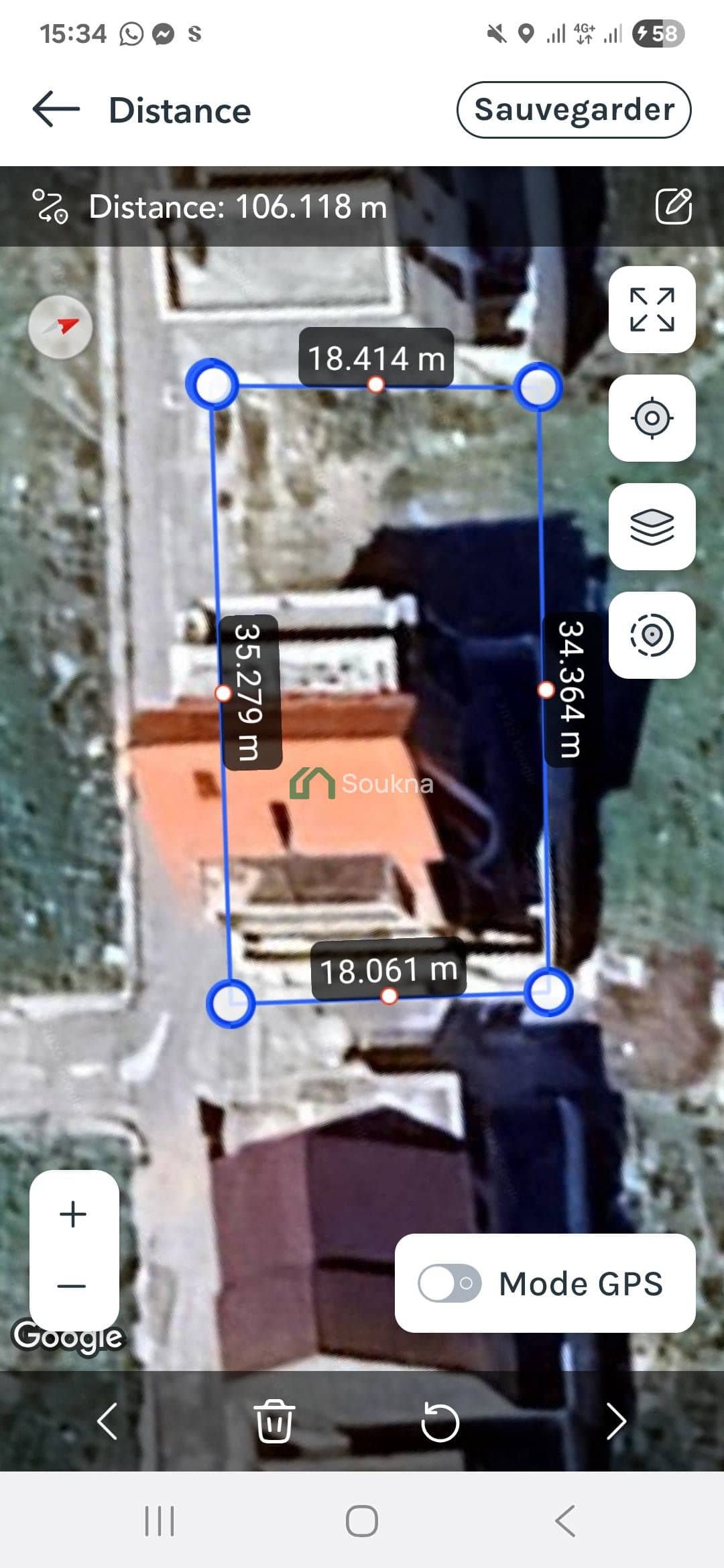Image resolution: width=724 pixels, height=1568 pixels.
Task: Center the map on my location
Action: click(x=652, y=418)
